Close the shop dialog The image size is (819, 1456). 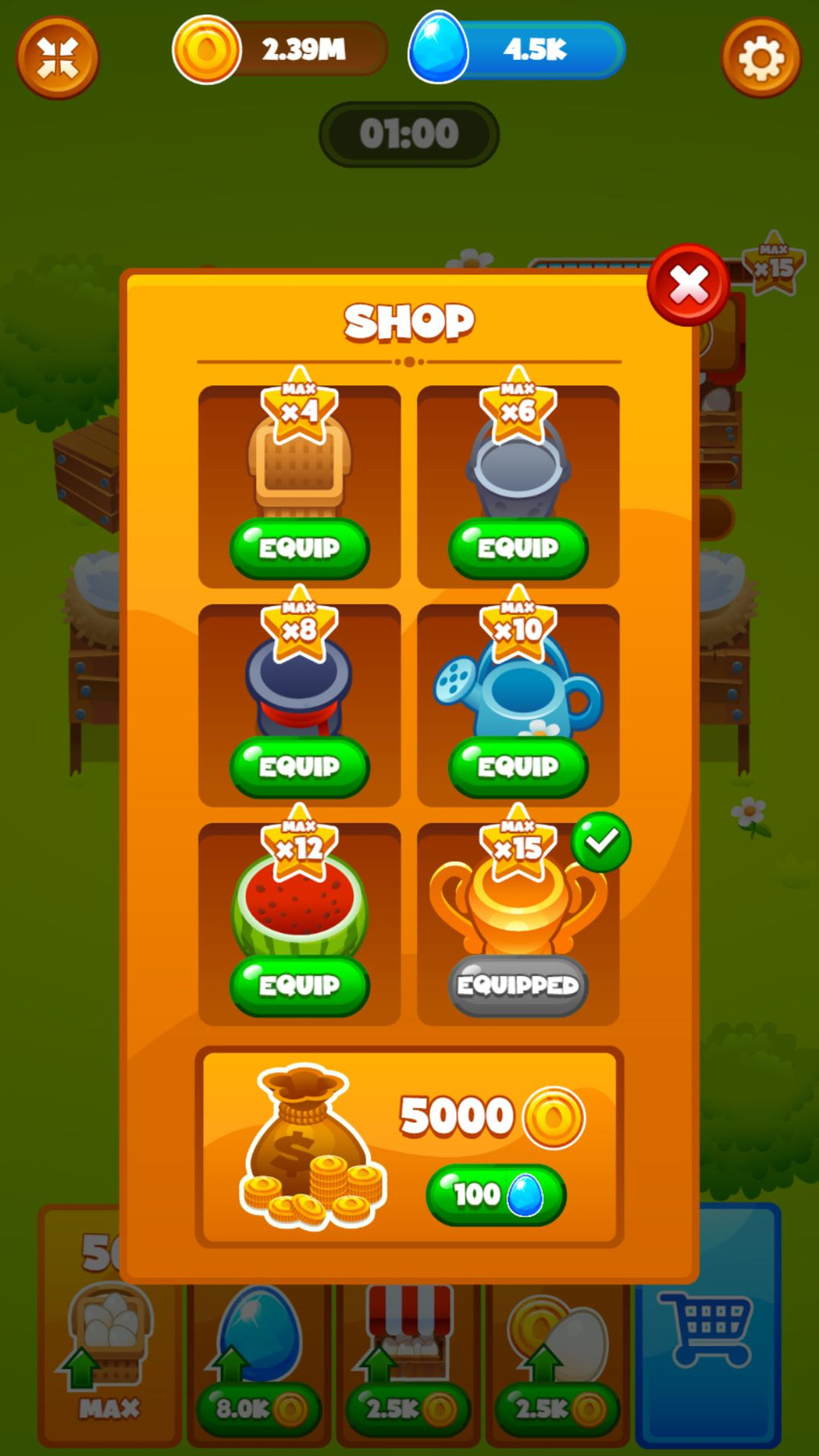point(688,285)
